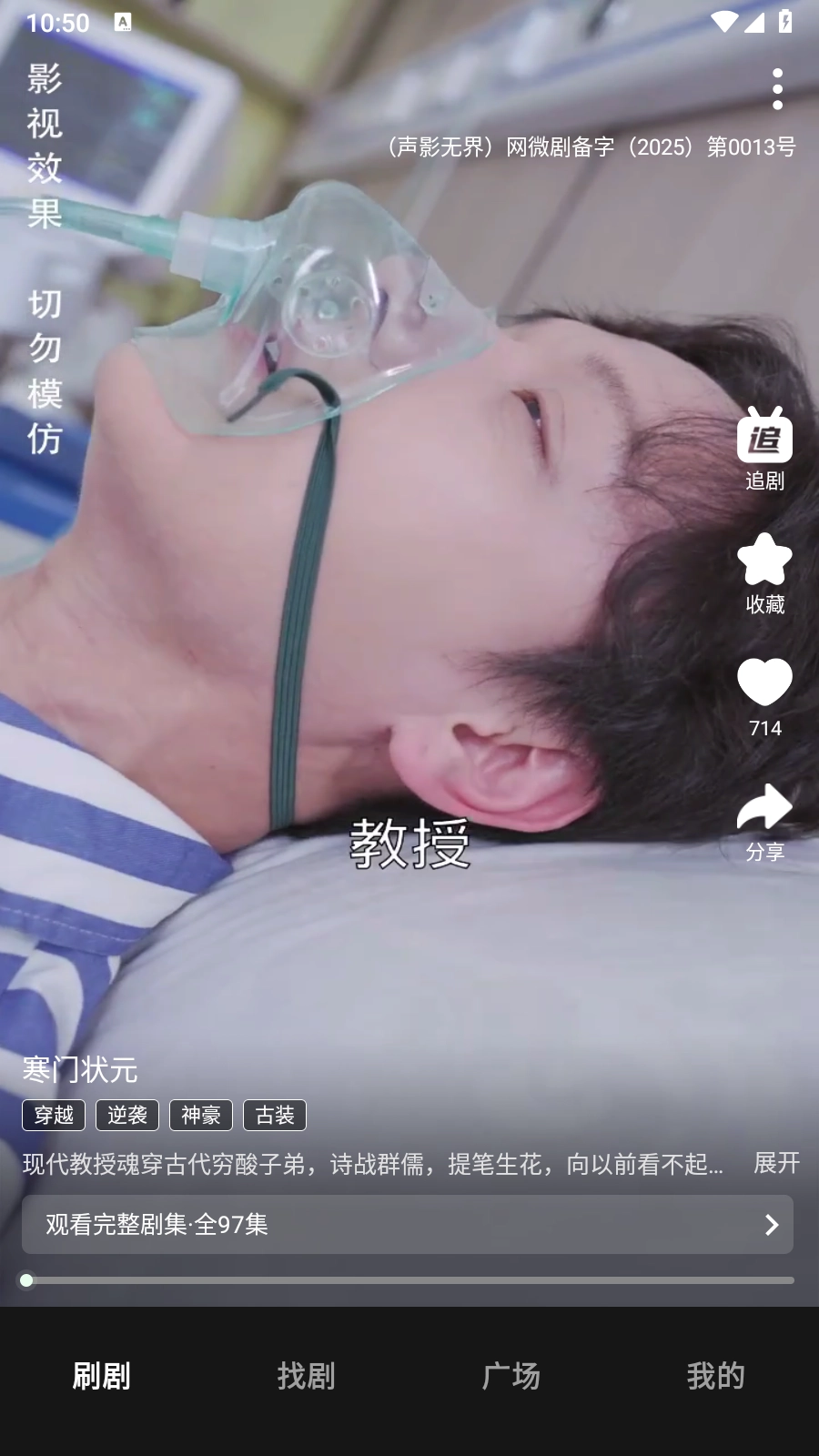Select the 逆袭 tag chip
The height and width of the screenshot is (1456, 819).
point(127,1115)
